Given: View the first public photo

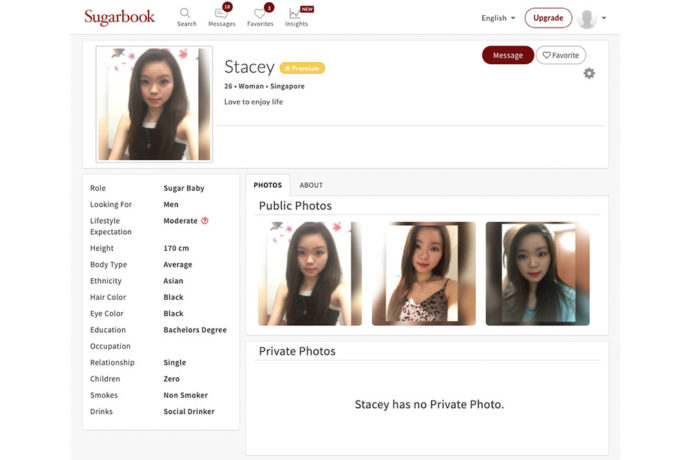Looking at the screenshot, I should (x=309, y=273).
